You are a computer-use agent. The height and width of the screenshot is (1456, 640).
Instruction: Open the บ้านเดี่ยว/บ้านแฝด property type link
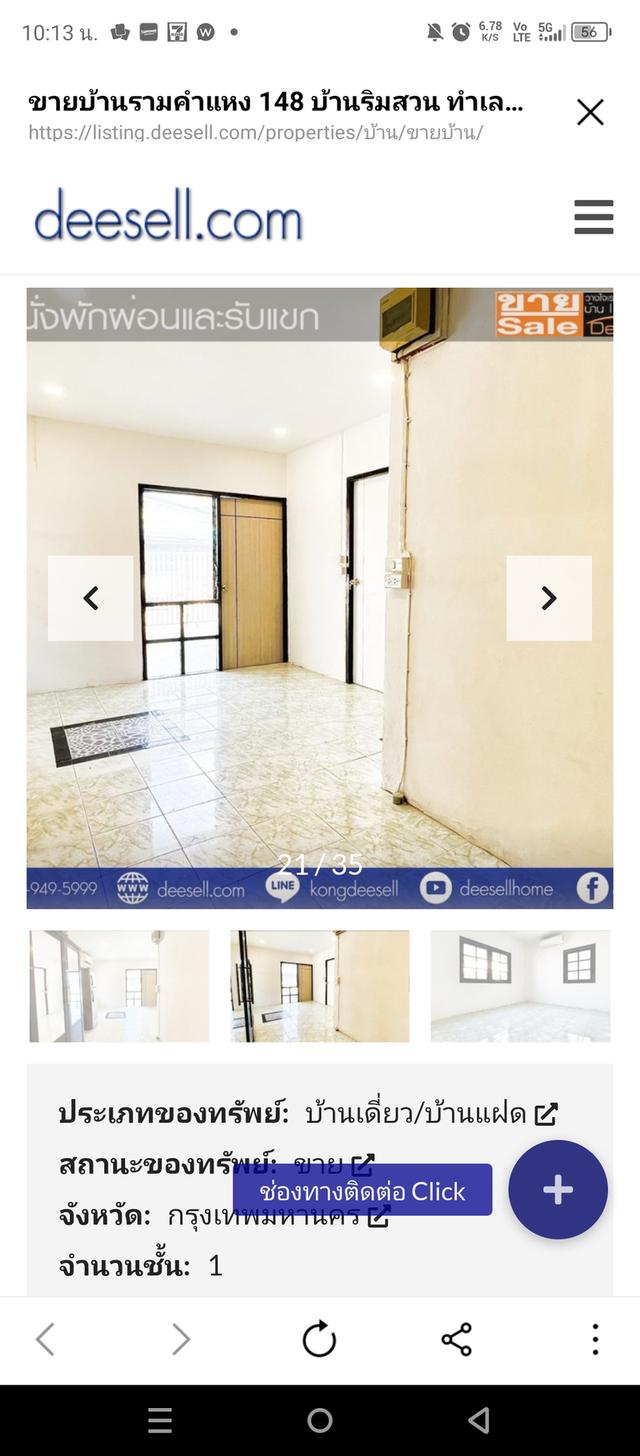coord(432,1113)
